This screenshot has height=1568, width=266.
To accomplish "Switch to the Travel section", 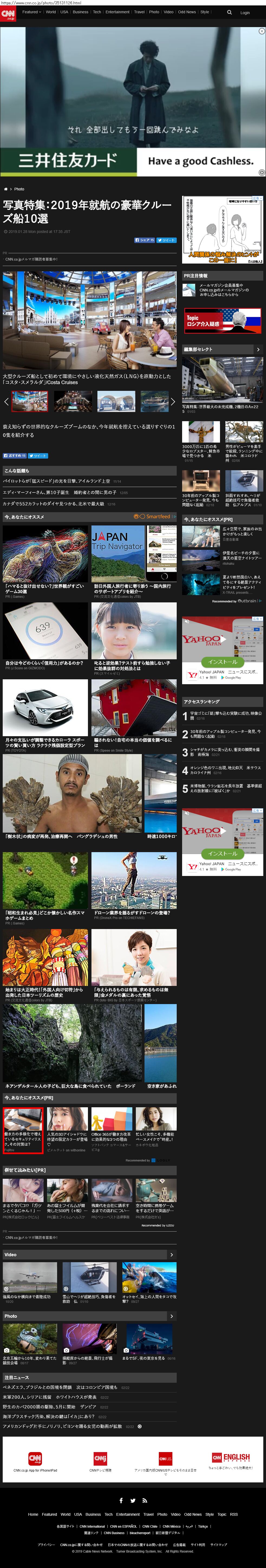I will pyautogui.click(x=139, y=12).
